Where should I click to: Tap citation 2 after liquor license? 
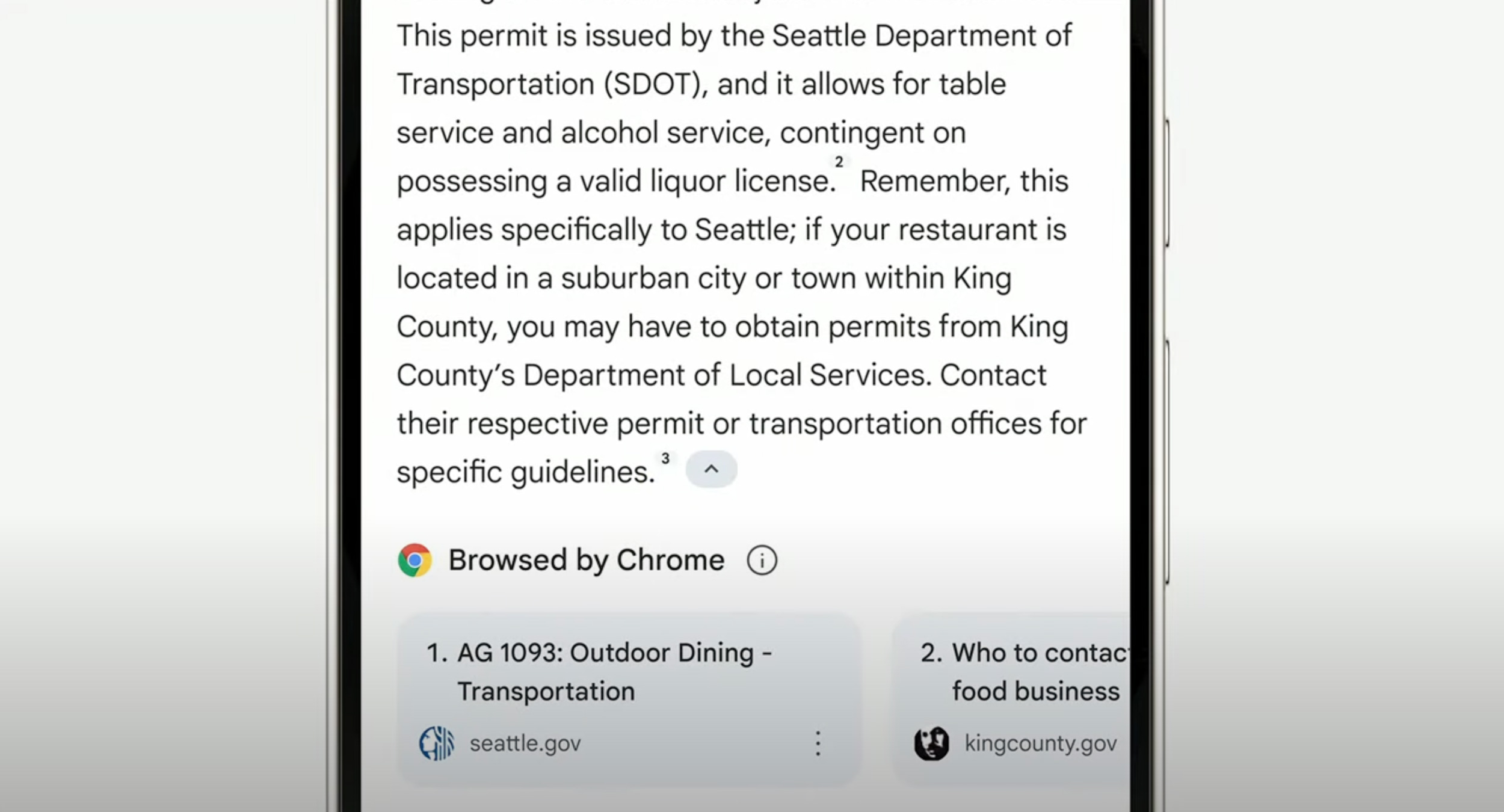839,162
